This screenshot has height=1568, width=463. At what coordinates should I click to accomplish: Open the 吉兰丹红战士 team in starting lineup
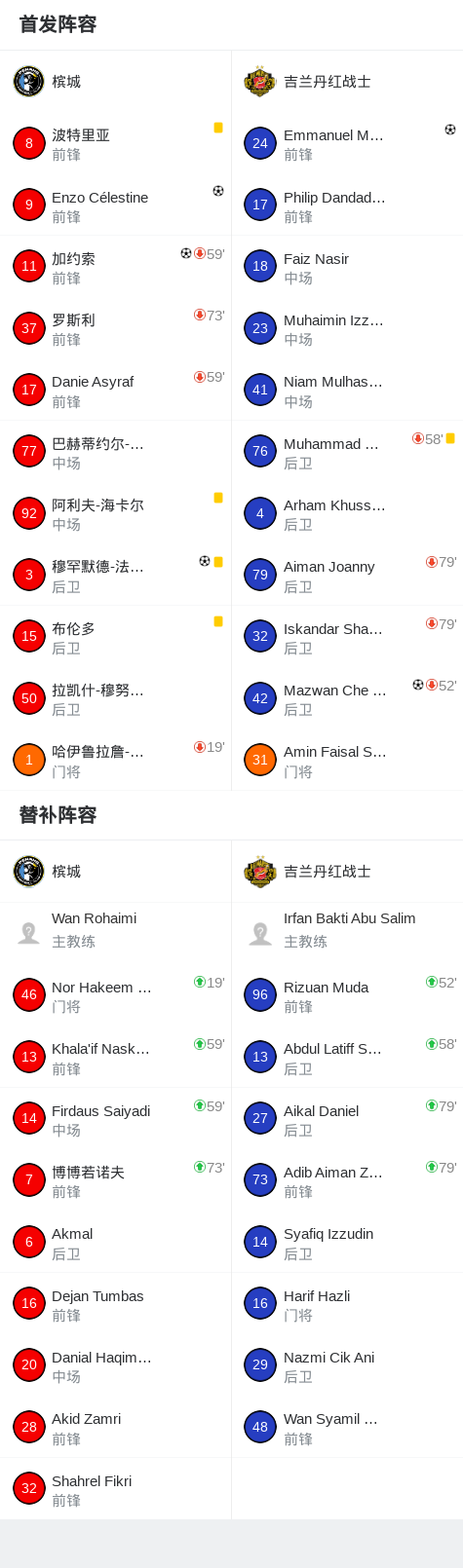coord(347,82)
